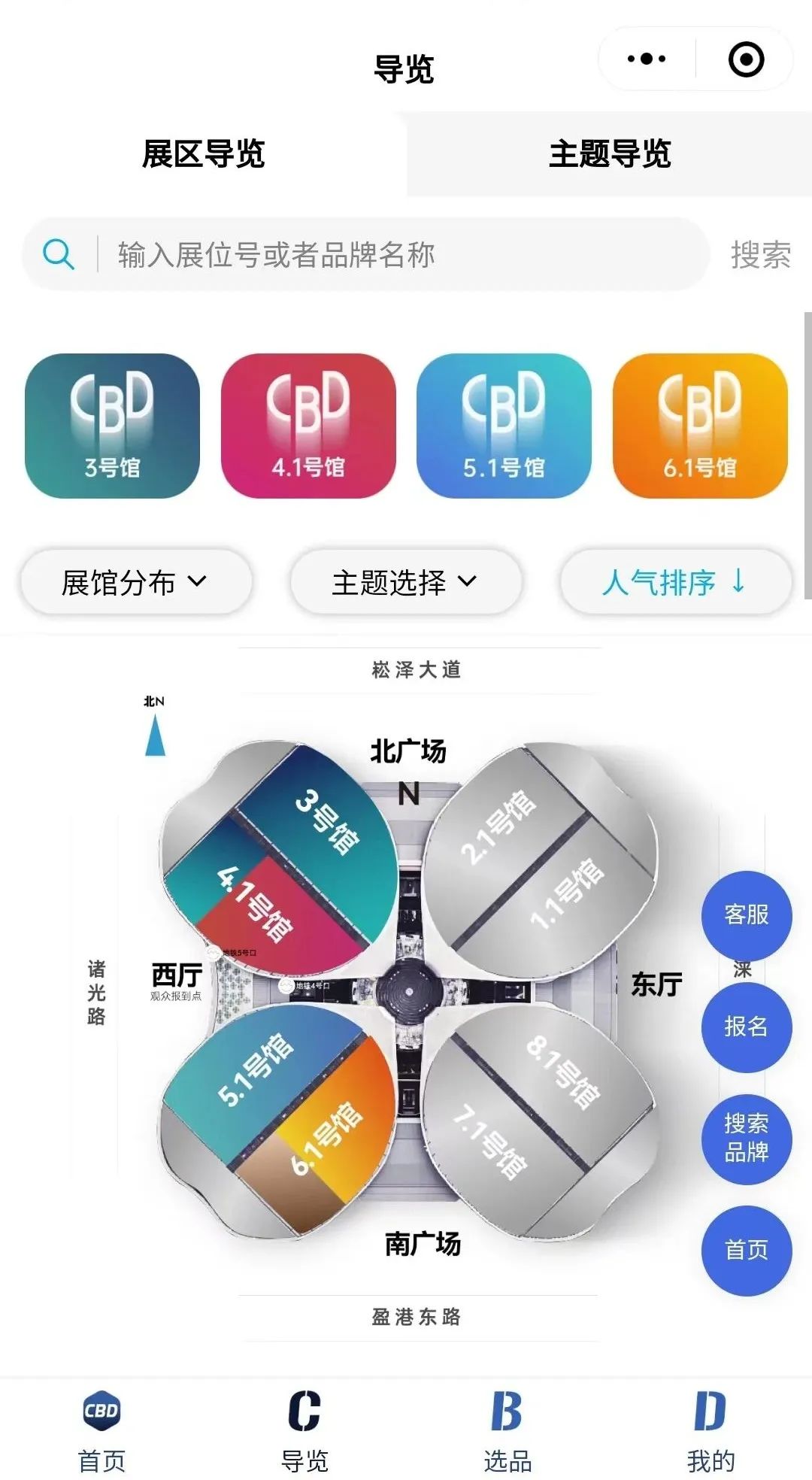Contact 客服 via floating button
The width and height of the screenshot is (812, 1480).
coord(746,914)
